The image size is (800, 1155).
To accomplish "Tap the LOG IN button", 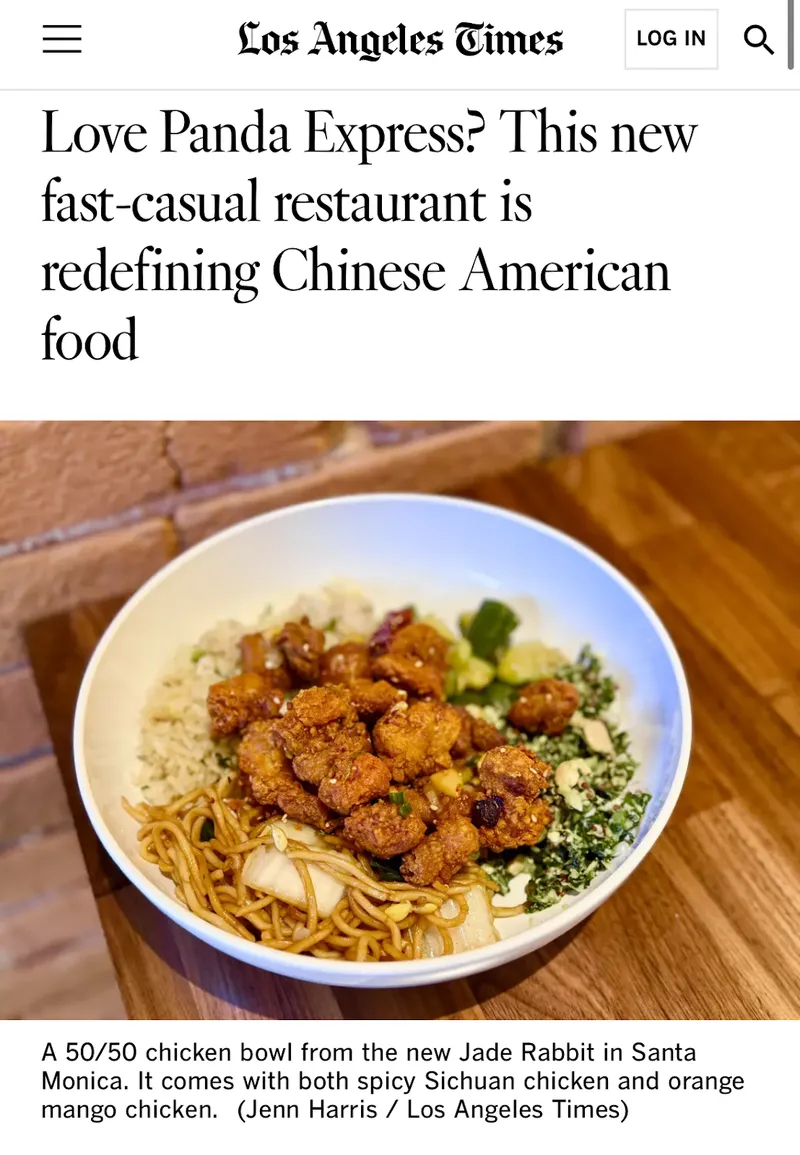I will pos(671,39).
